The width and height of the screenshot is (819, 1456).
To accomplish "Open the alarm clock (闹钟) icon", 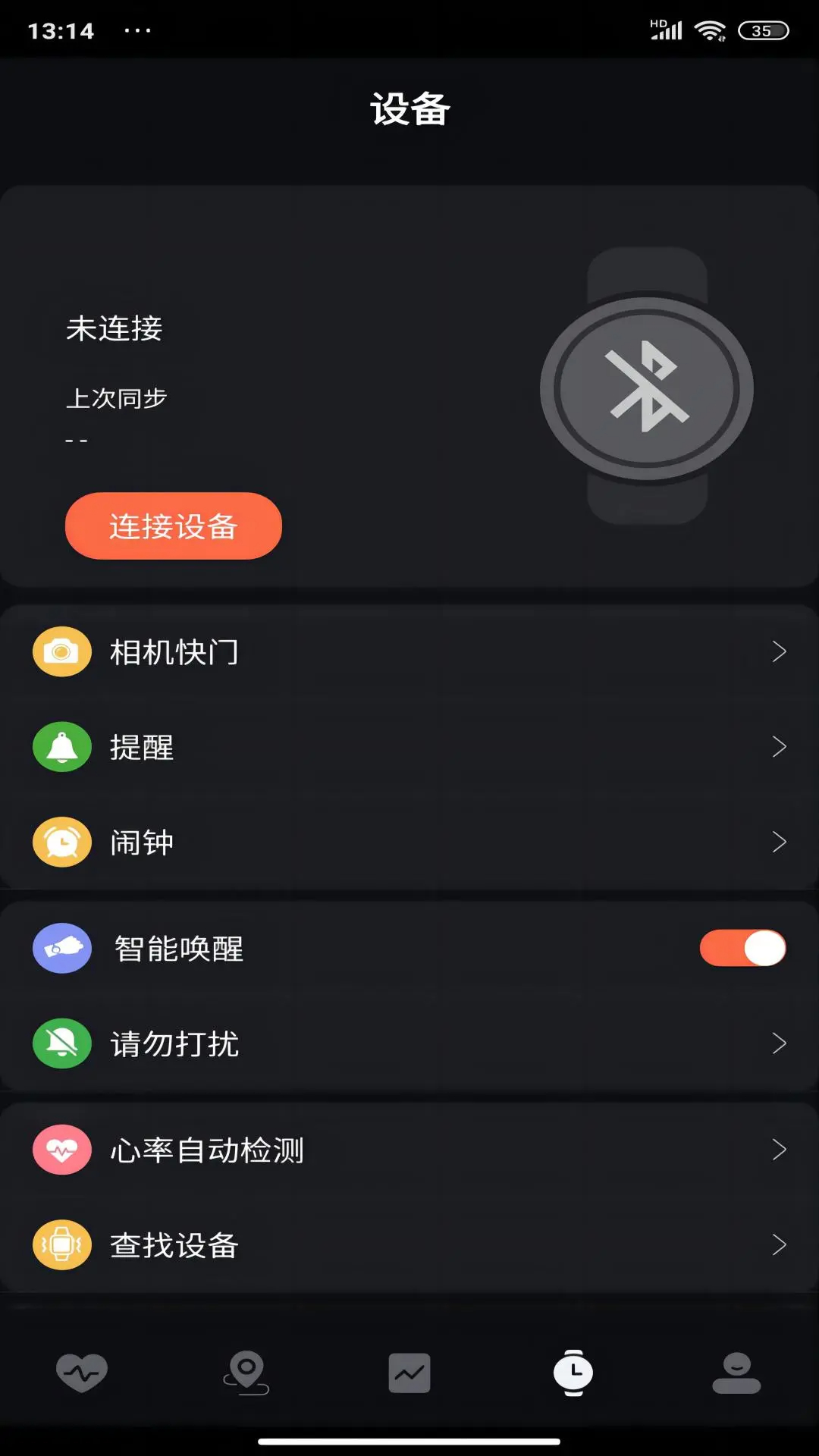I will [x=61, y=842].
